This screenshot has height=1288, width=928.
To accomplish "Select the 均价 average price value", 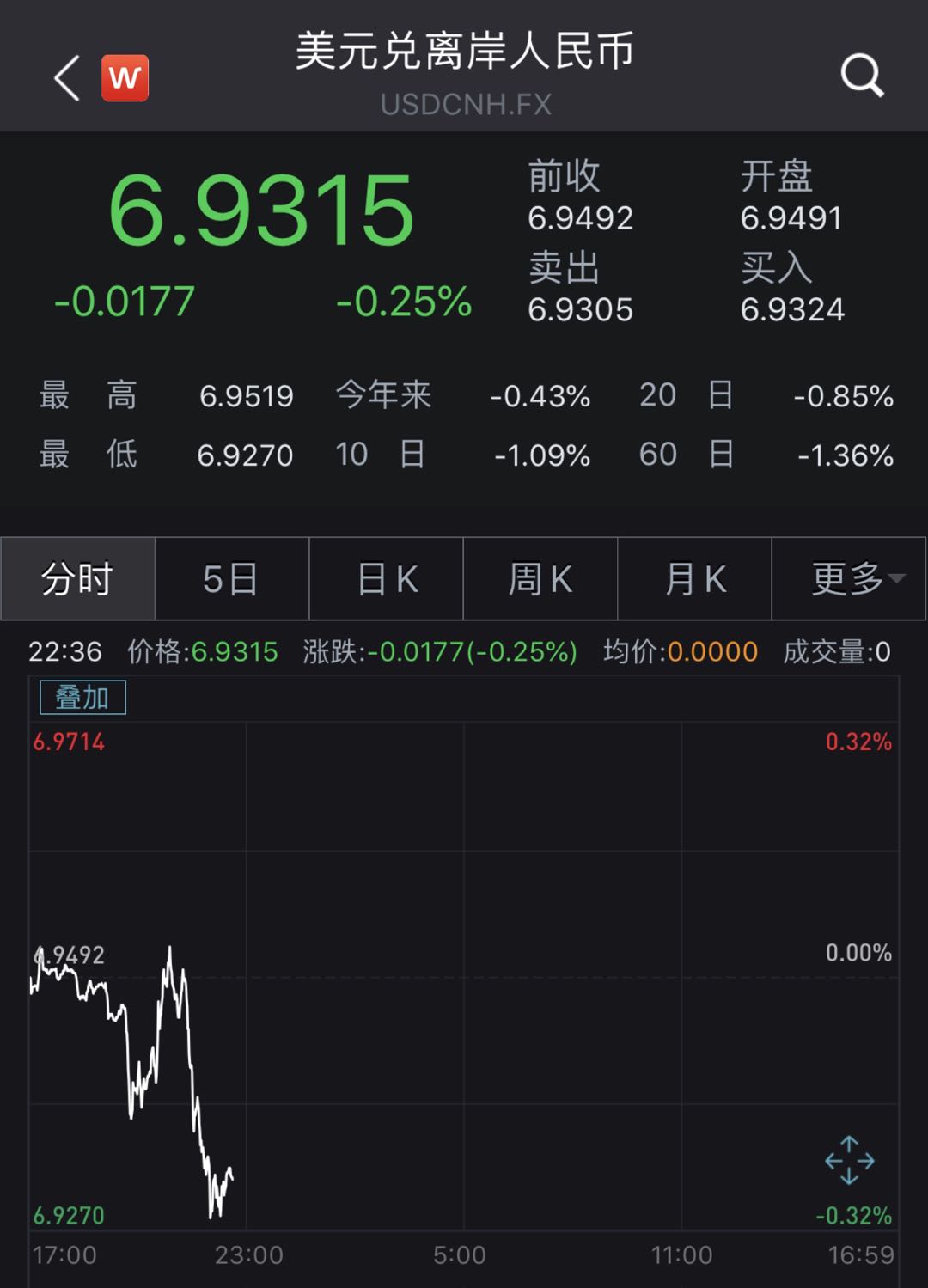I will 711,651.
